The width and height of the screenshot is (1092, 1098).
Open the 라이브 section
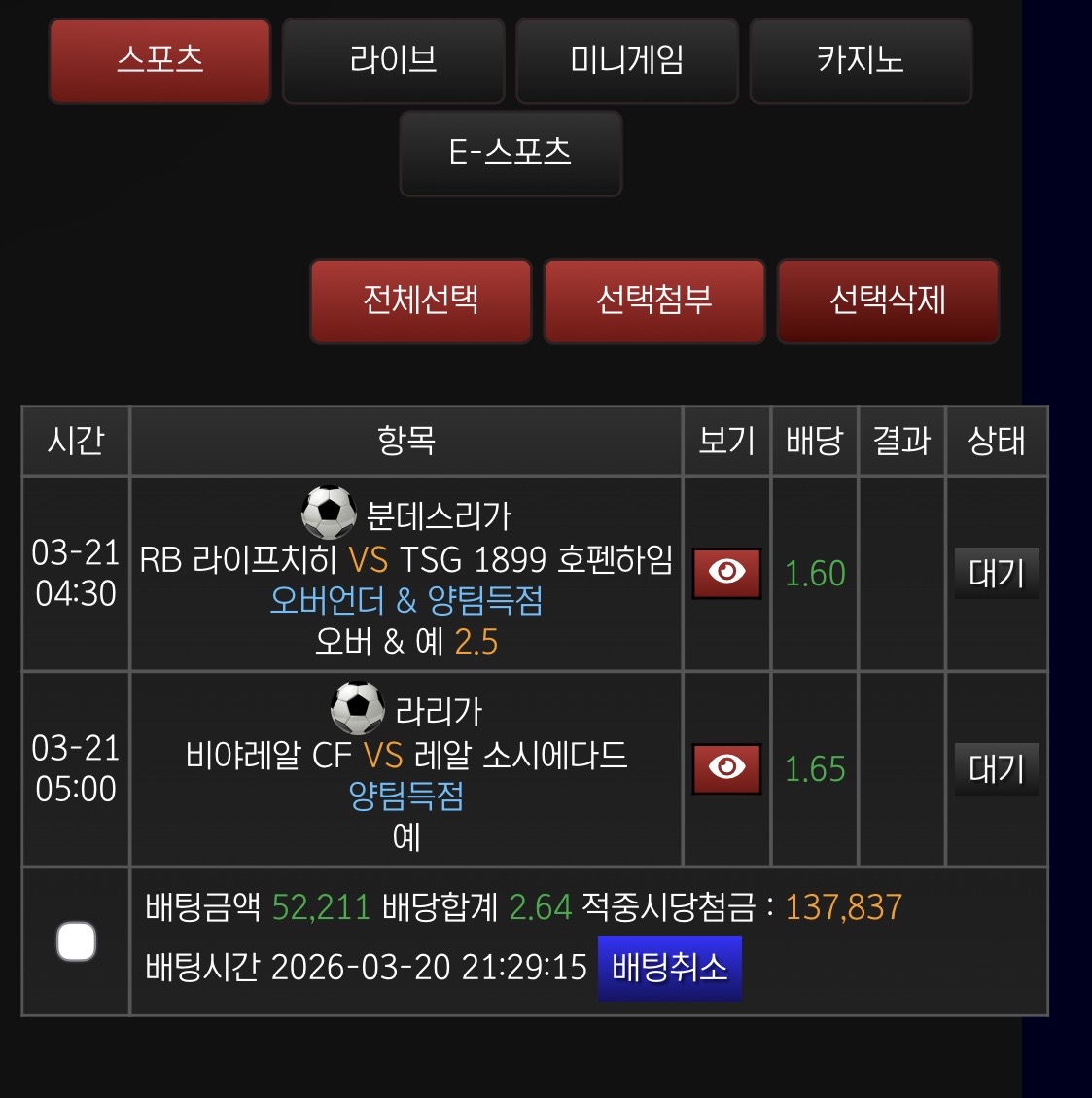[x=393, y=60]
